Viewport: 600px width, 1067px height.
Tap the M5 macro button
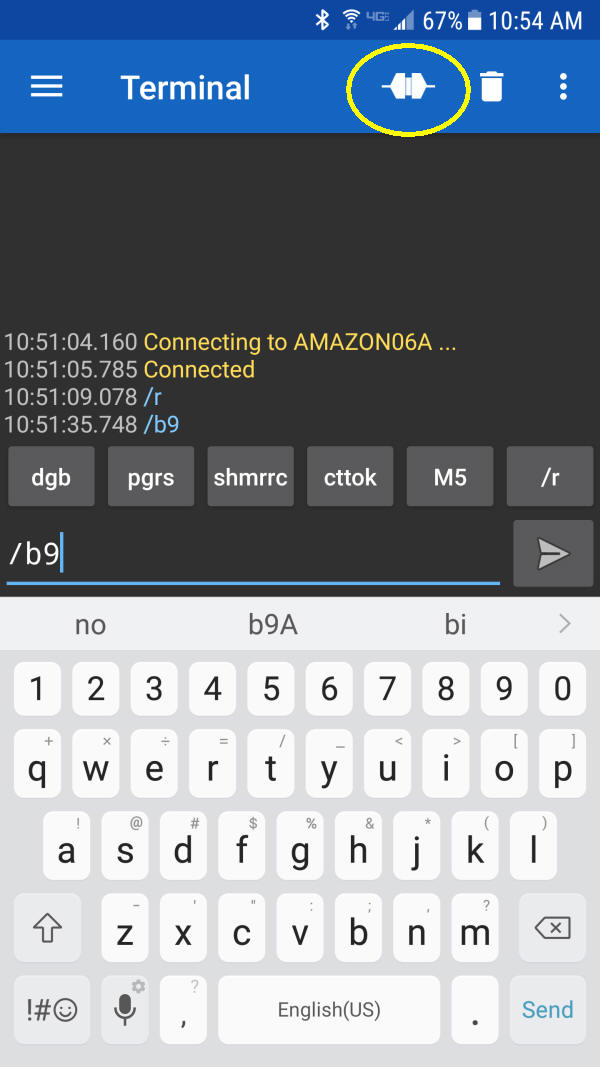450,477
